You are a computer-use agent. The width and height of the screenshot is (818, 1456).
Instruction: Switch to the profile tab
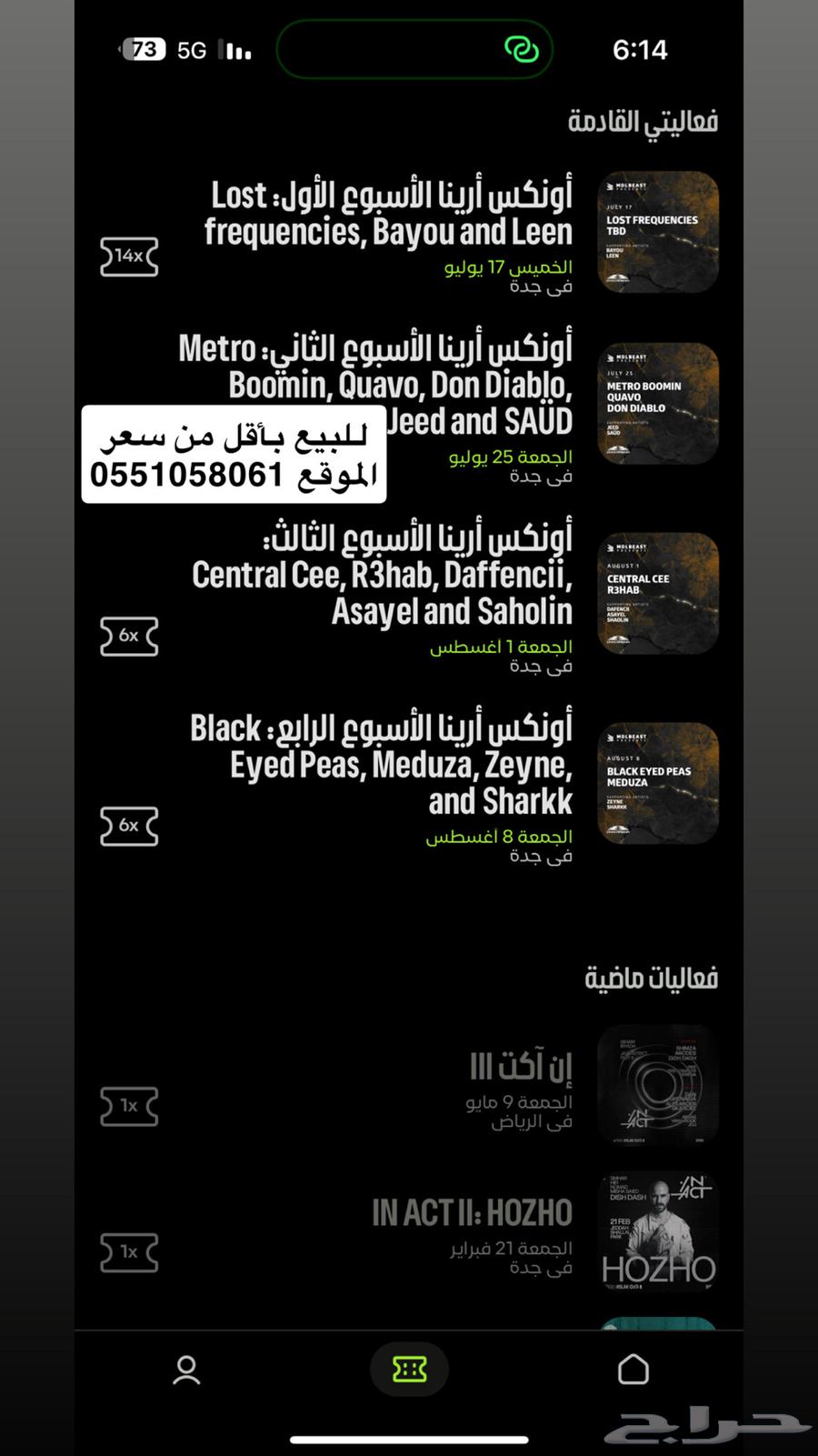(x=186, y=1370)
